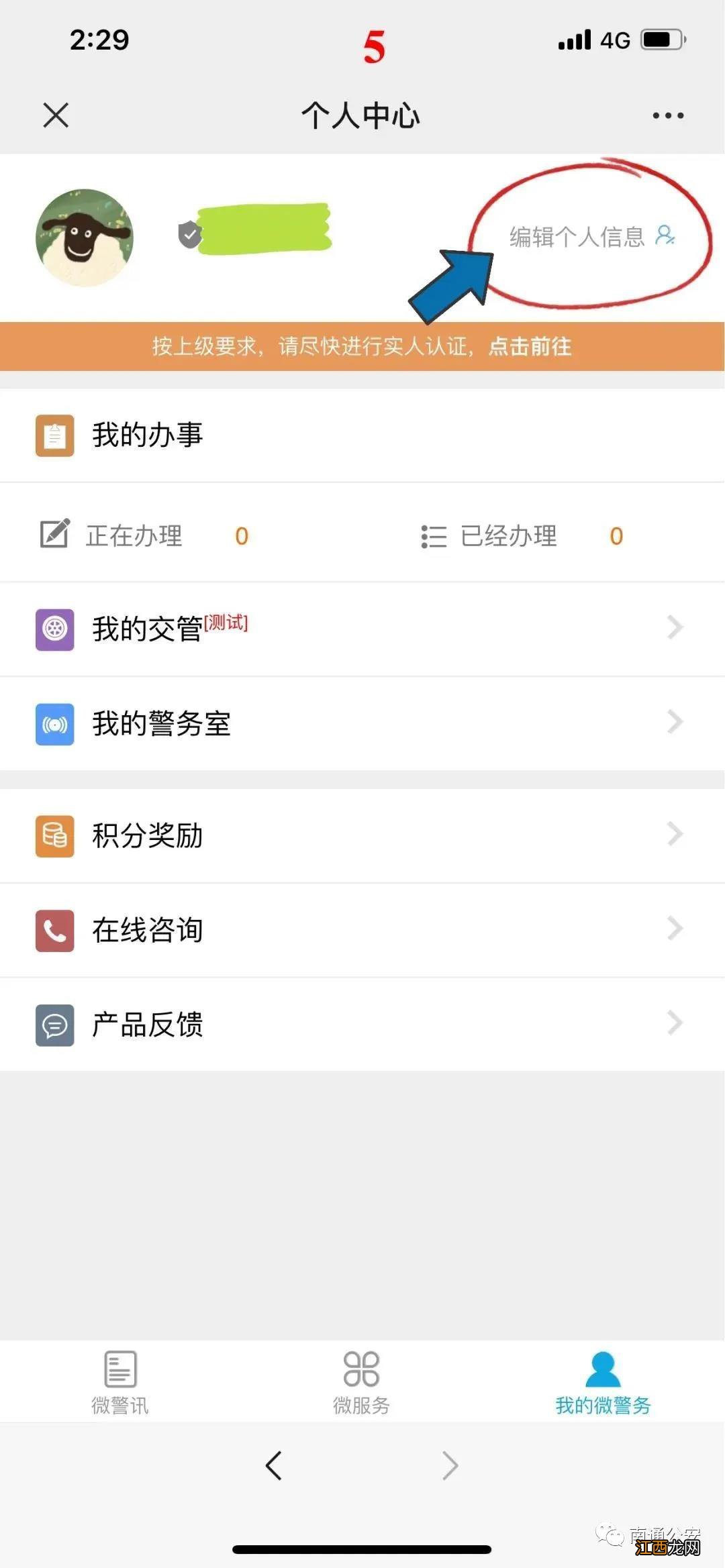Viewport: 725px width, 1568px height.
Task: Open the 积分奖励 coins icon
Action: [x=54, y=836]
